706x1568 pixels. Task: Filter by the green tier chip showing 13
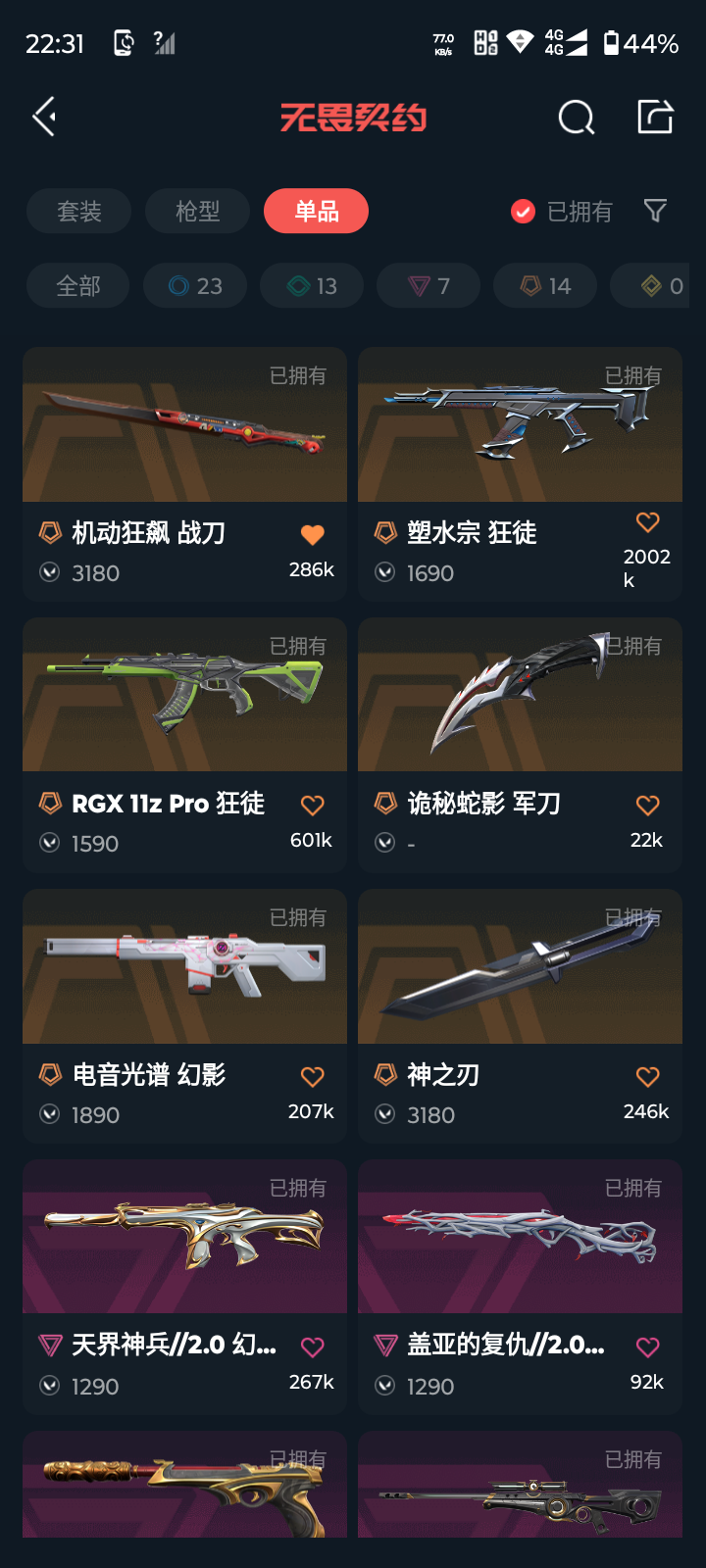pyautogui.click(x=312, y=286)
